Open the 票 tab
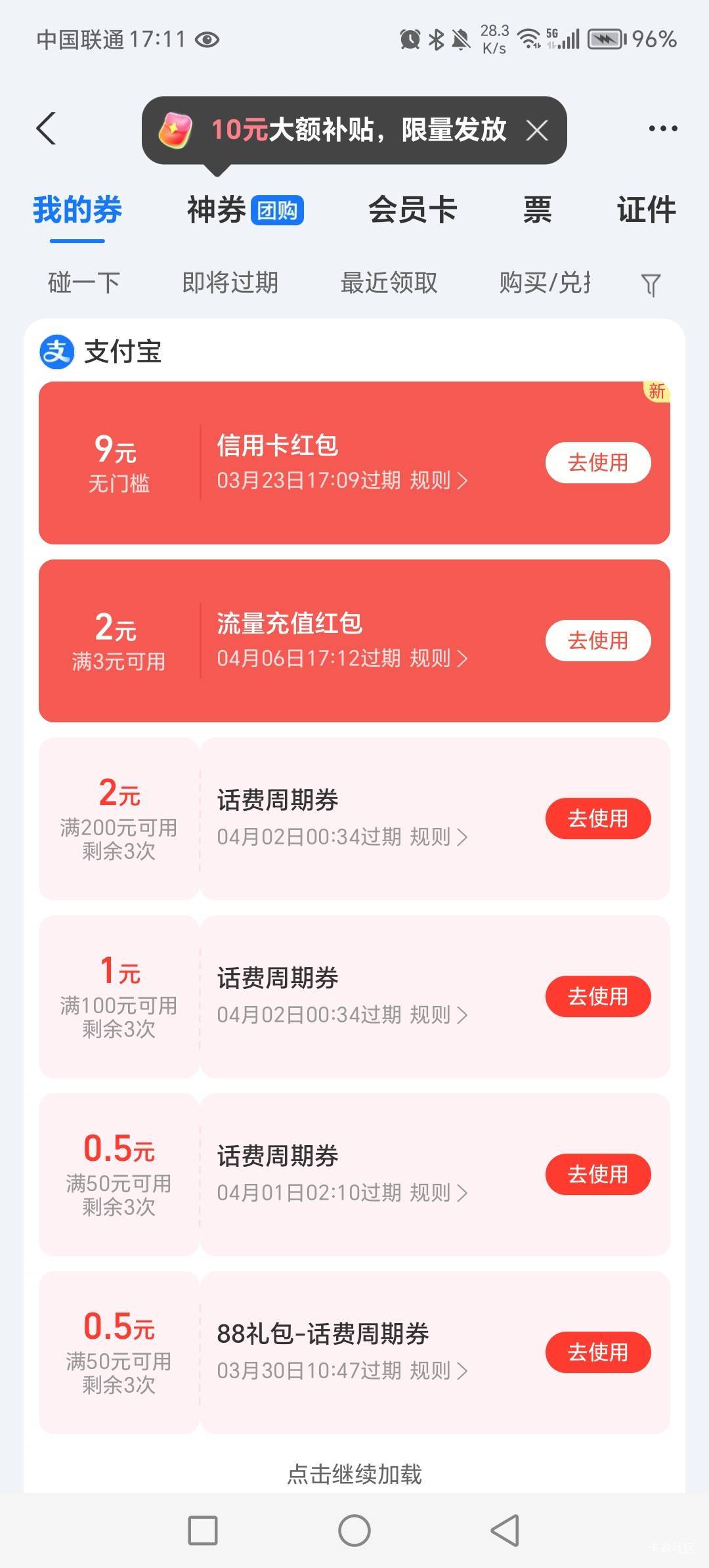Screen dimensions: 709x1568 [x=537, y=210]
